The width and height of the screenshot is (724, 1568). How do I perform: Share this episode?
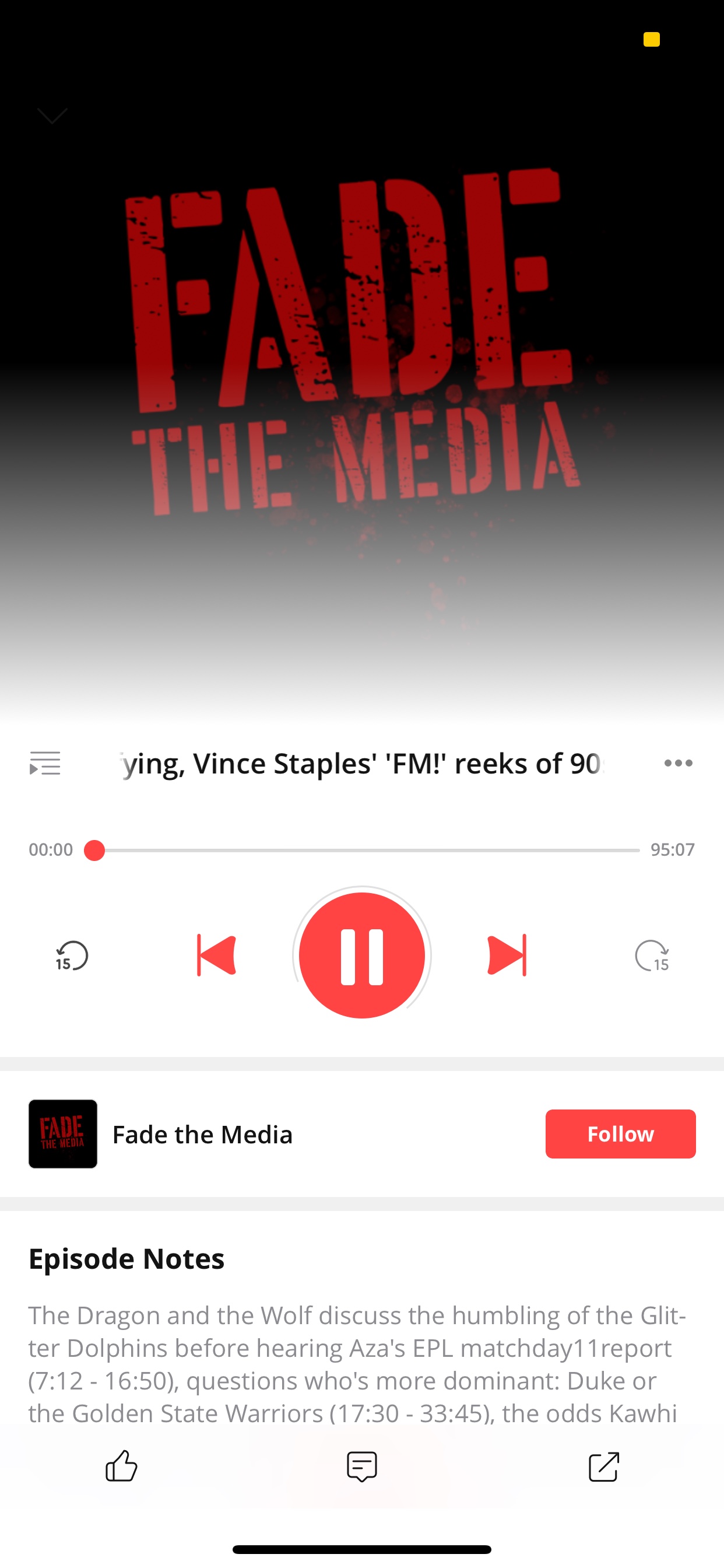(x=603, y=1466)
